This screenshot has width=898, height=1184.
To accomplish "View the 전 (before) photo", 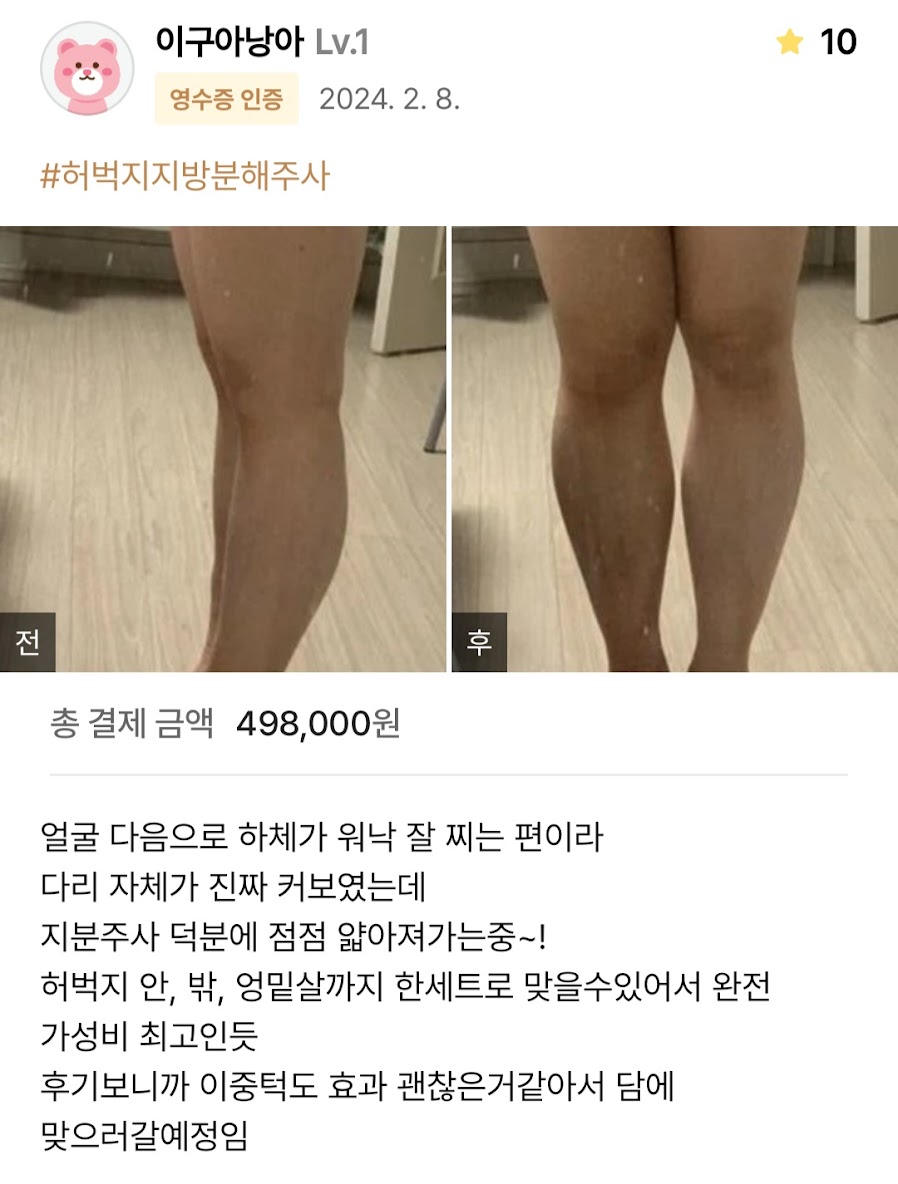I will point(222,448).
